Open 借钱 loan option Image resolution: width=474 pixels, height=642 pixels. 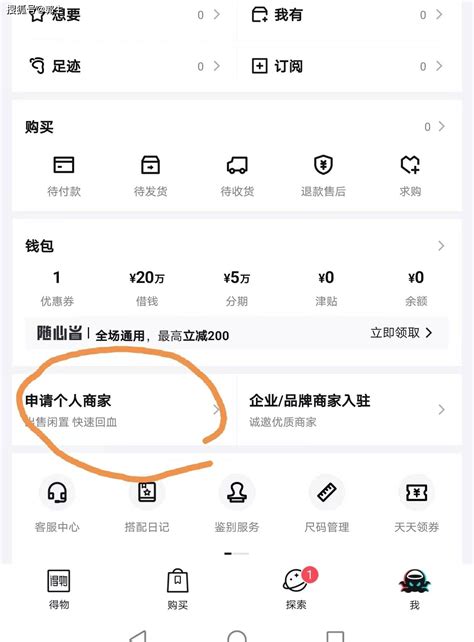coord(147,289)
